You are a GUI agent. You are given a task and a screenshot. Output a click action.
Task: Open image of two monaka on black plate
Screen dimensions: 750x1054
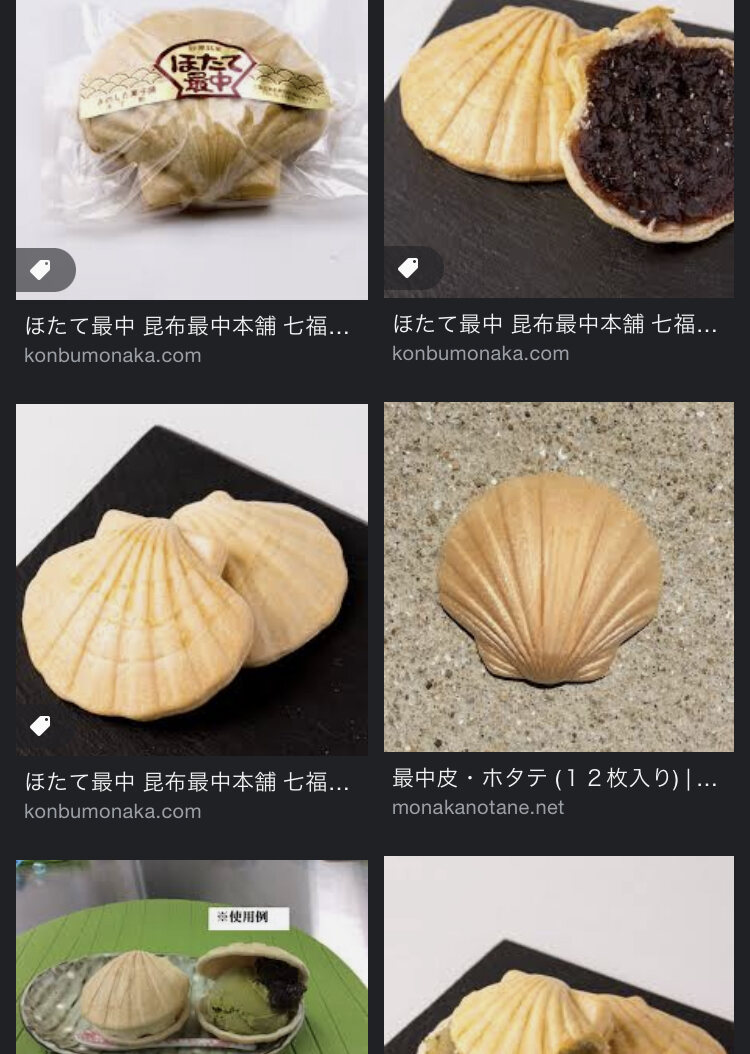tap(192, 578)
